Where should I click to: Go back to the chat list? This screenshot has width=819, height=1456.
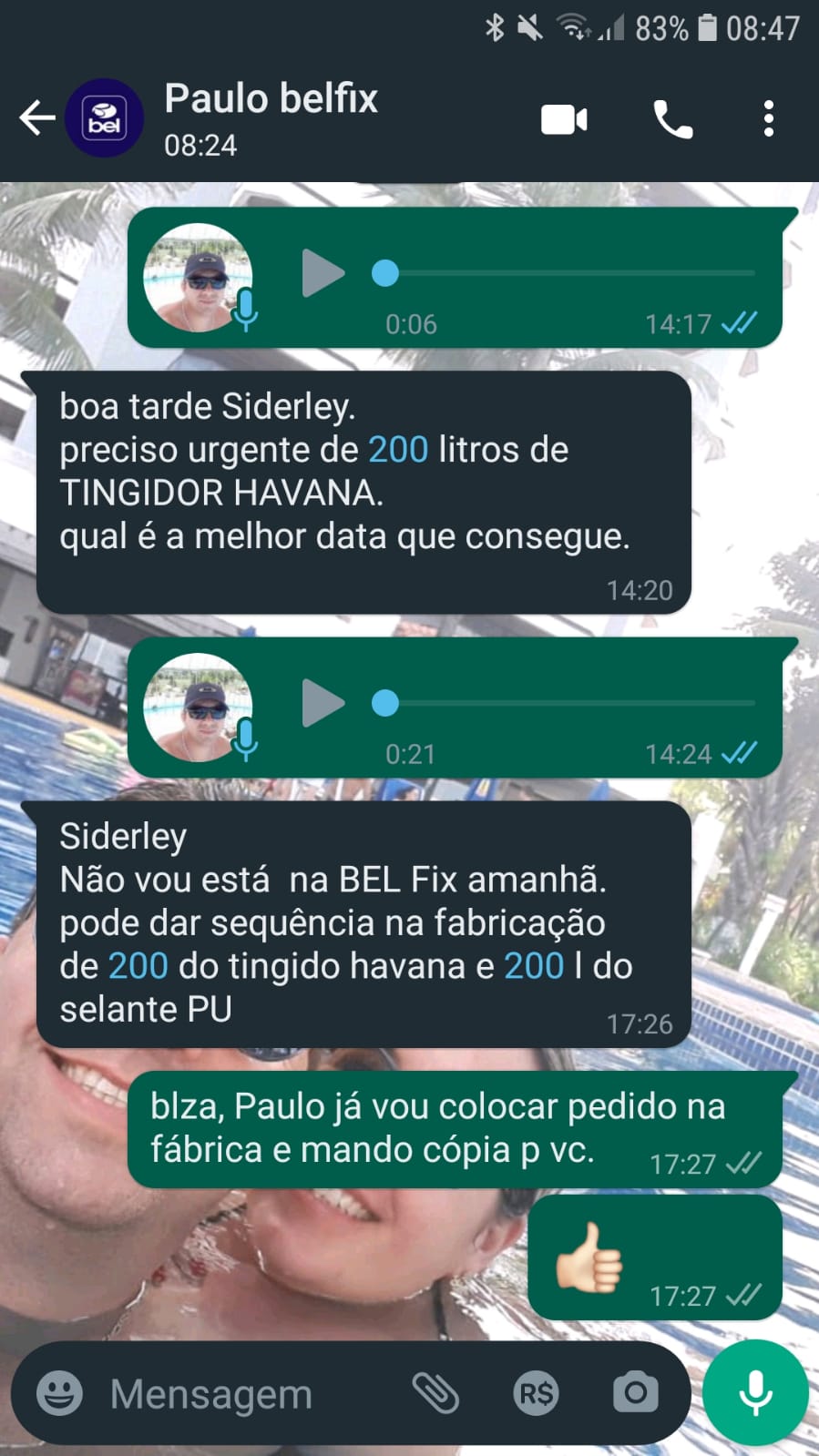tap(36, 118)
